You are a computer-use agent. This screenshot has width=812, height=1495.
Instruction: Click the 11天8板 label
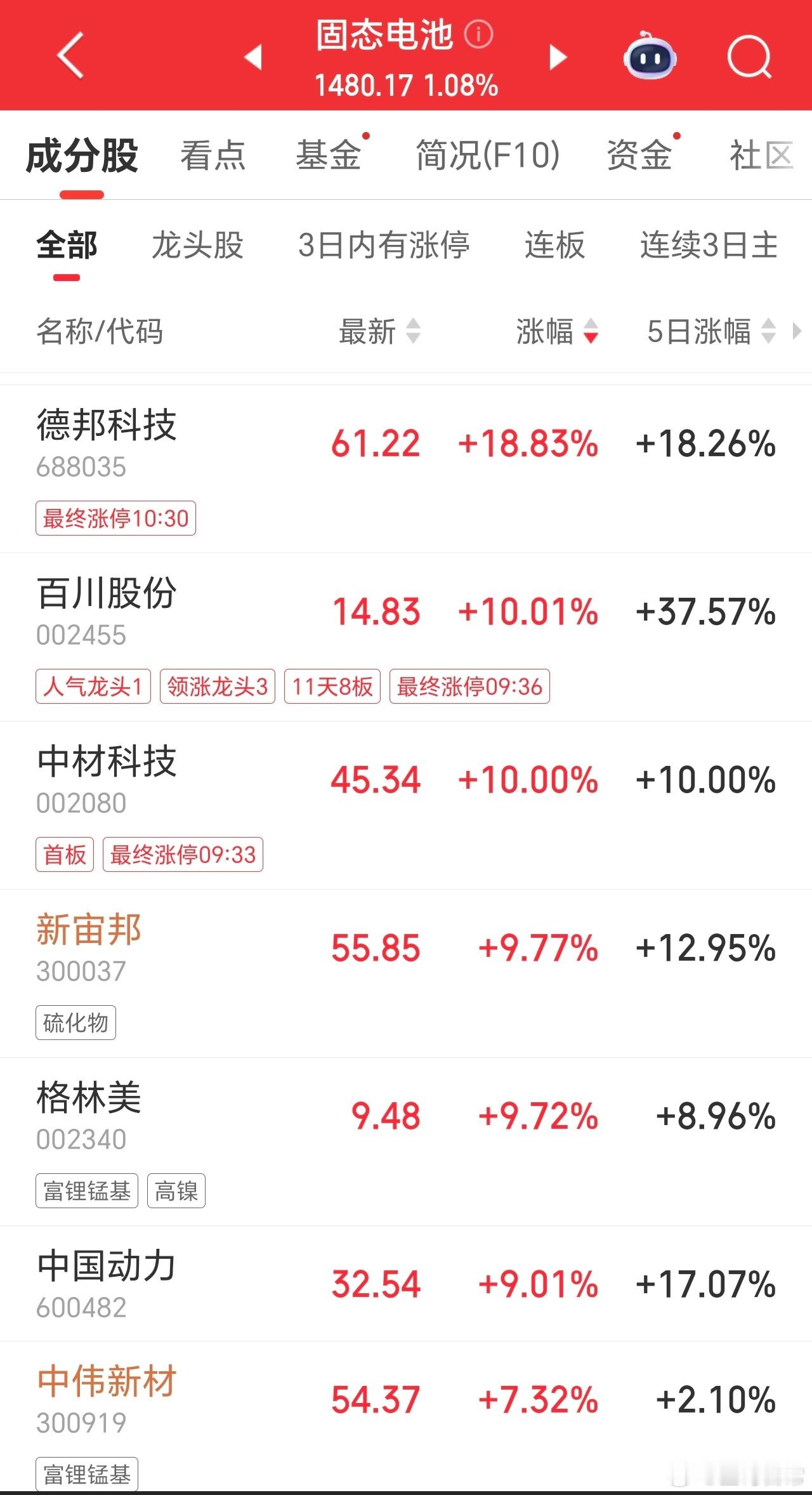[x=332, y=686]
